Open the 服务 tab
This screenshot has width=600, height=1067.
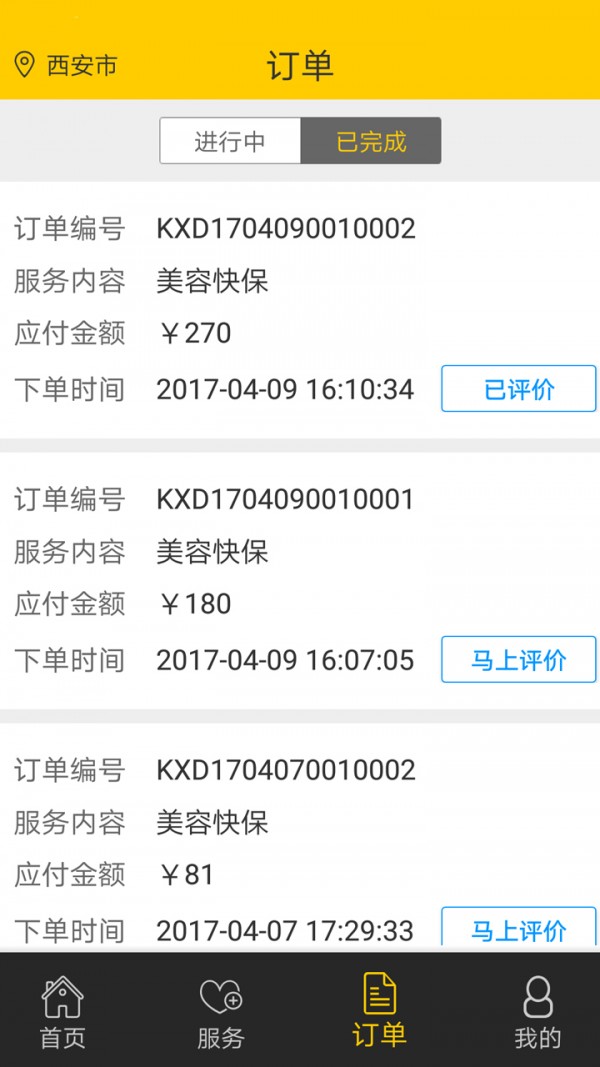click(220, 1011)
